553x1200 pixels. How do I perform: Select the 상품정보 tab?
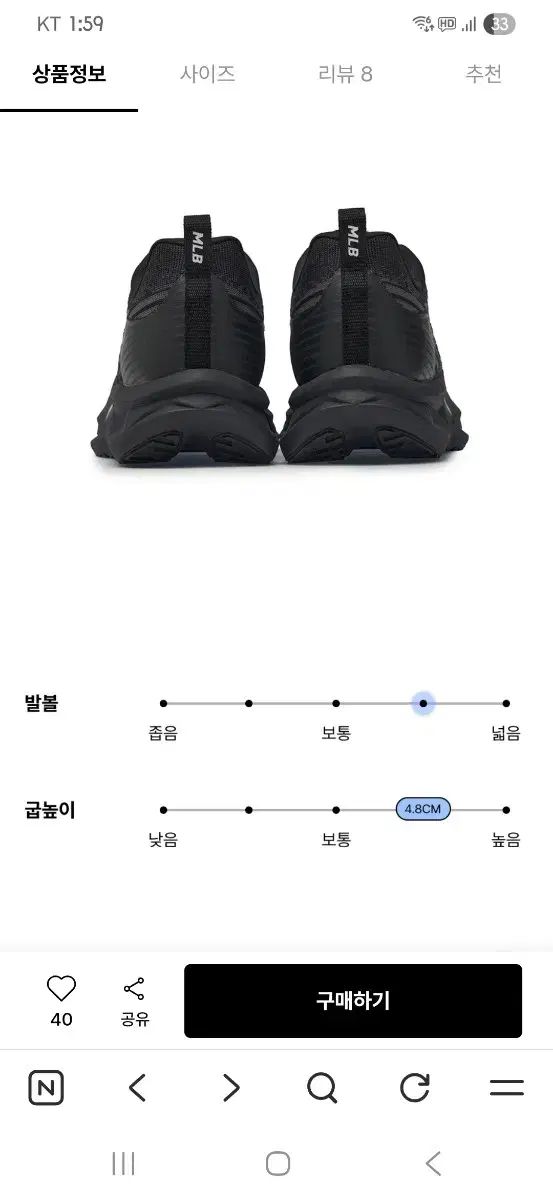coord(69,74)
